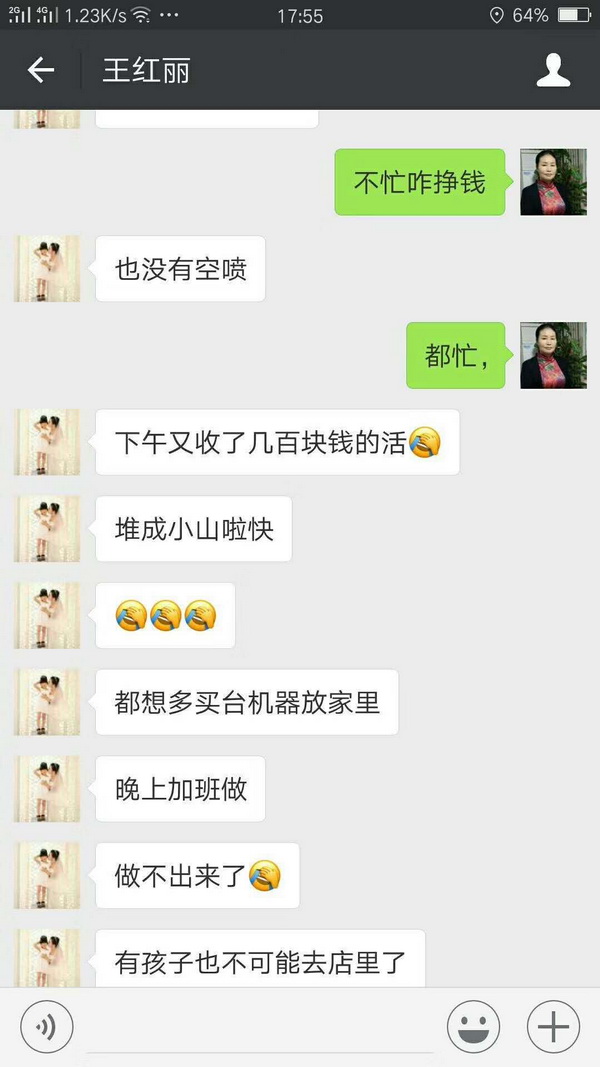Switch to voice message input
Screen dimensions: 600x1067
click(x=46, y=1026)
